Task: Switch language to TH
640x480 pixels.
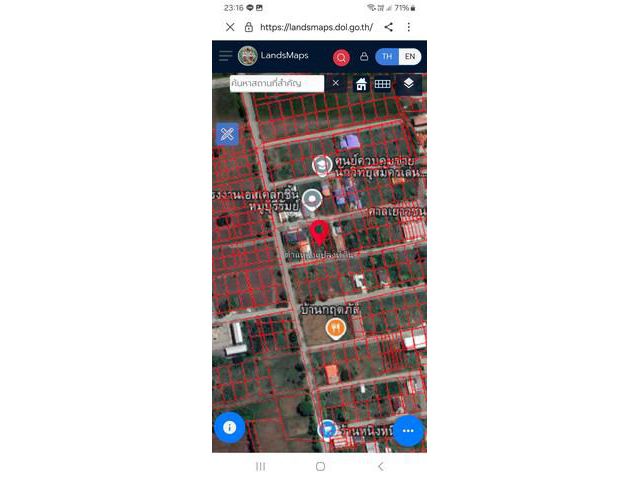Action: [x=387, y=57]
